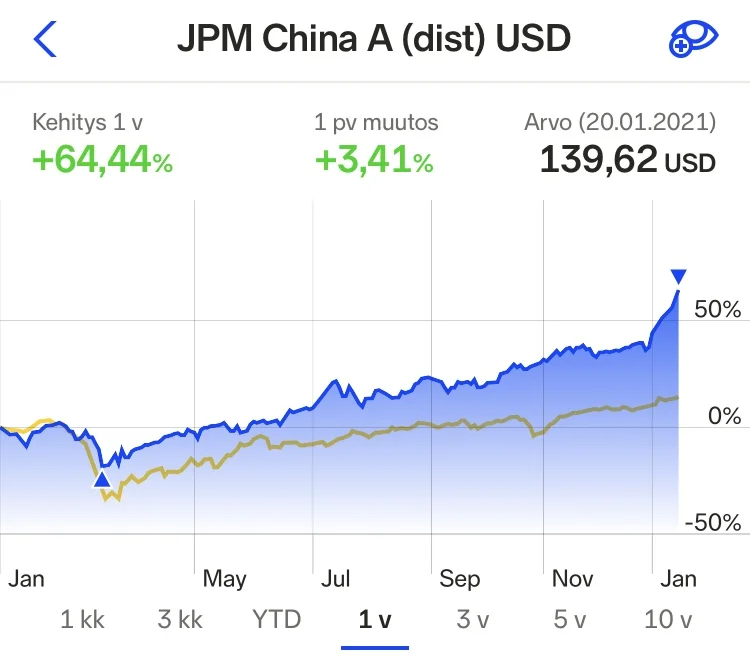Image resolution: width=750 pixels, height=670 pixels.
Task: Switch chart to 3 kk period
Action: pyautogui.click(x=180, y=620)
